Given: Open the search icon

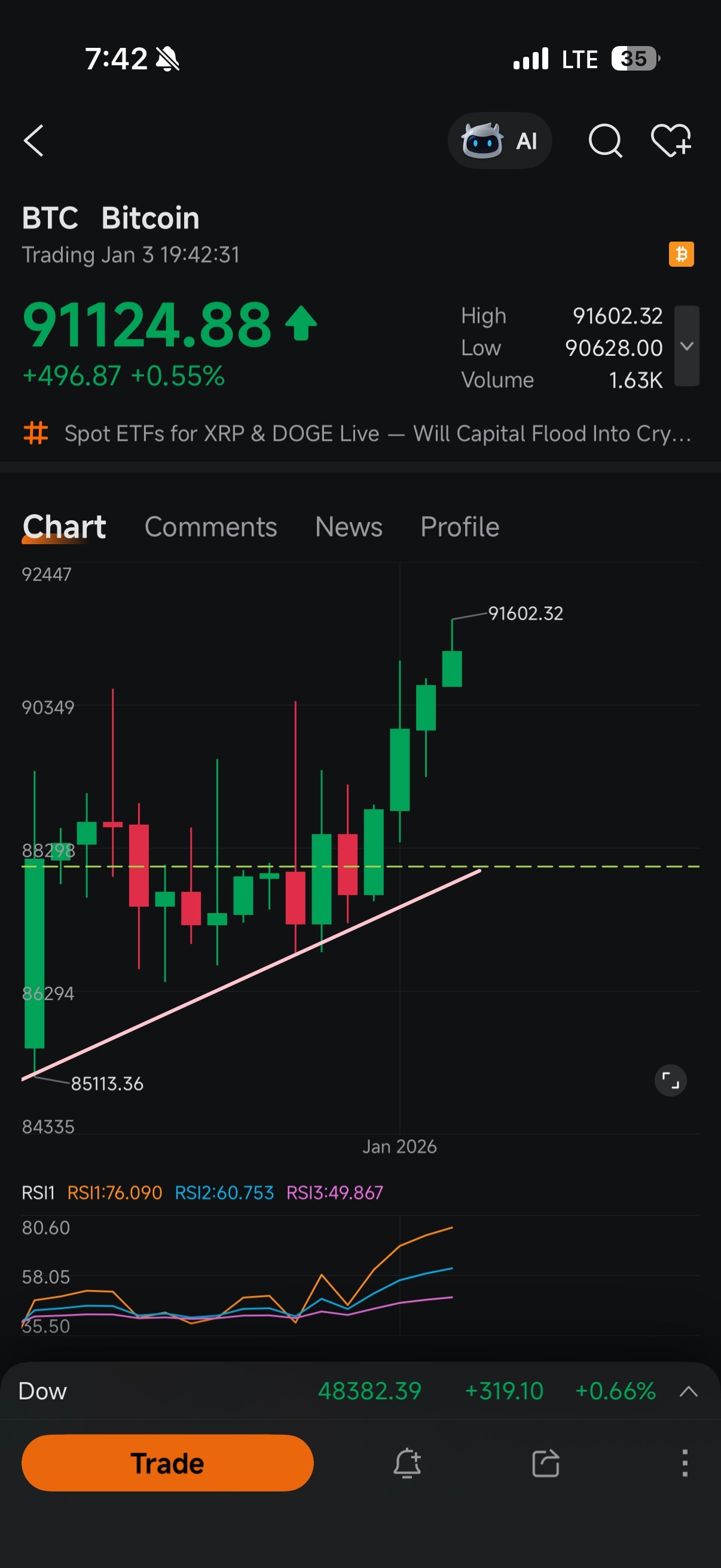Looking at the screenshot, I should click(606, 141).
